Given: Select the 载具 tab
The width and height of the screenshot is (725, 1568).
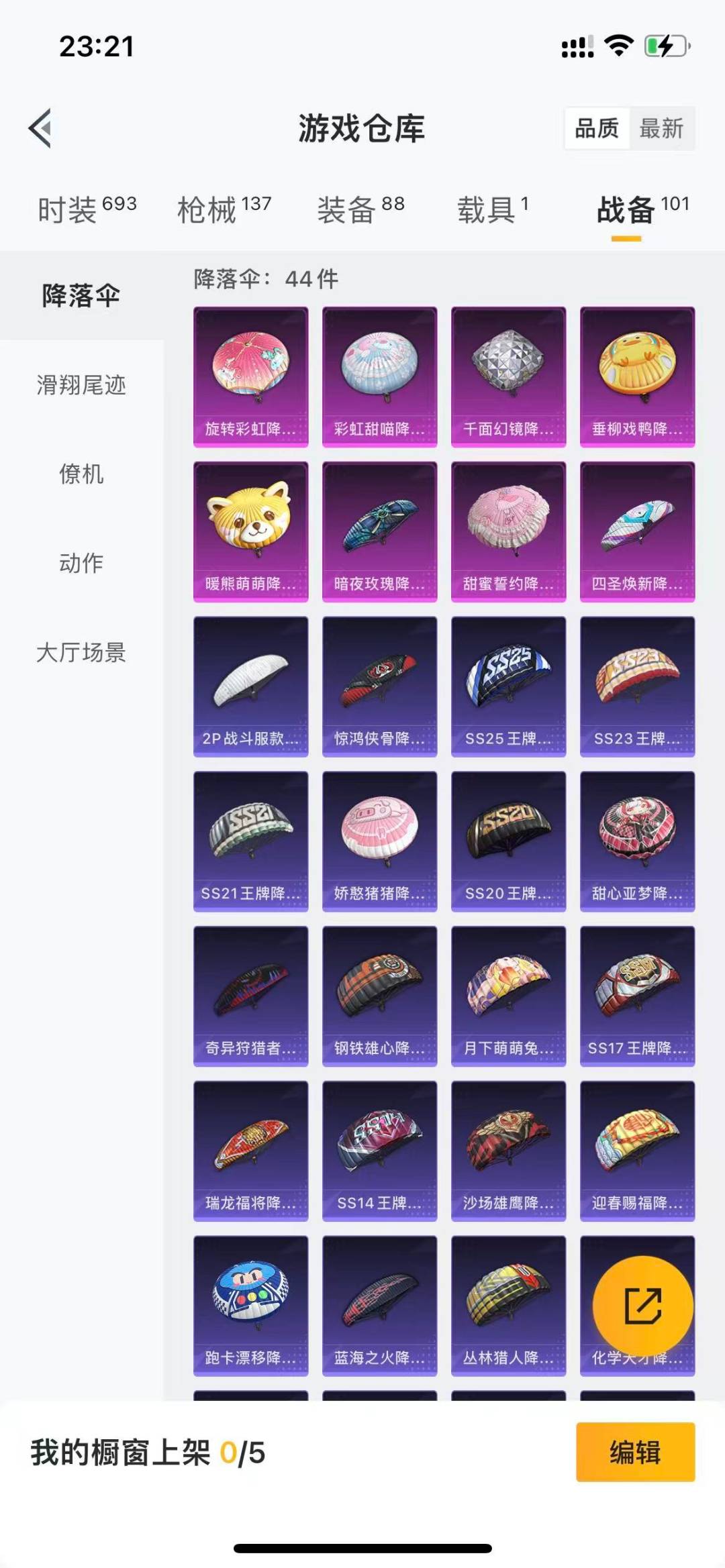Looking at the screenshot, I should (x=493, y=209).
